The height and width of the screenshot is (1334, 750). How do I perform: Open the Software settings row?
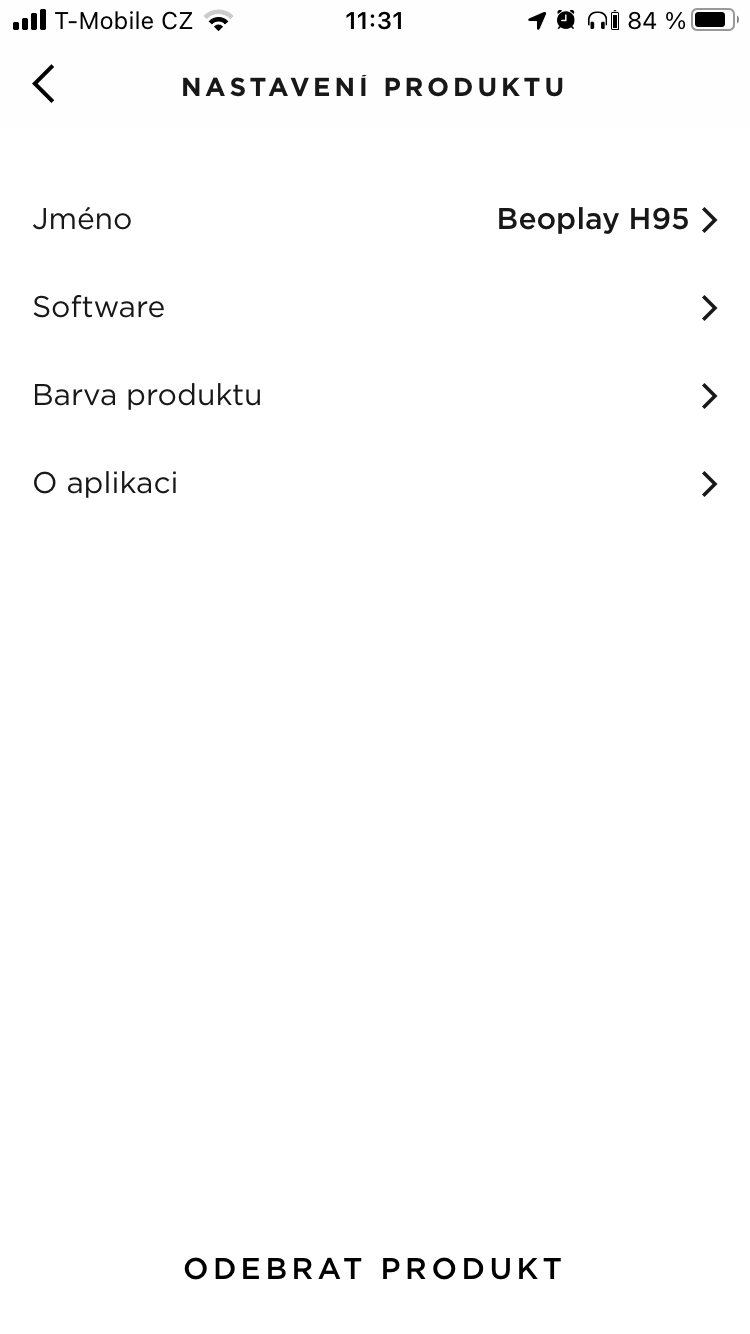(x=375, y=308)
